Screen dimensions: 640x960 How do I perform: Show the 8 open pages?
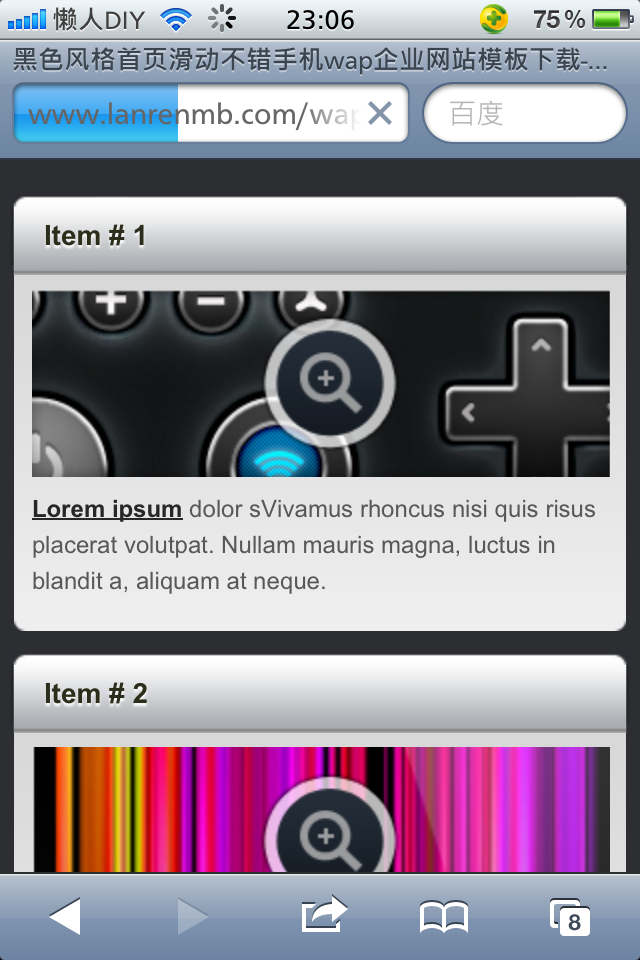(570, 916)
